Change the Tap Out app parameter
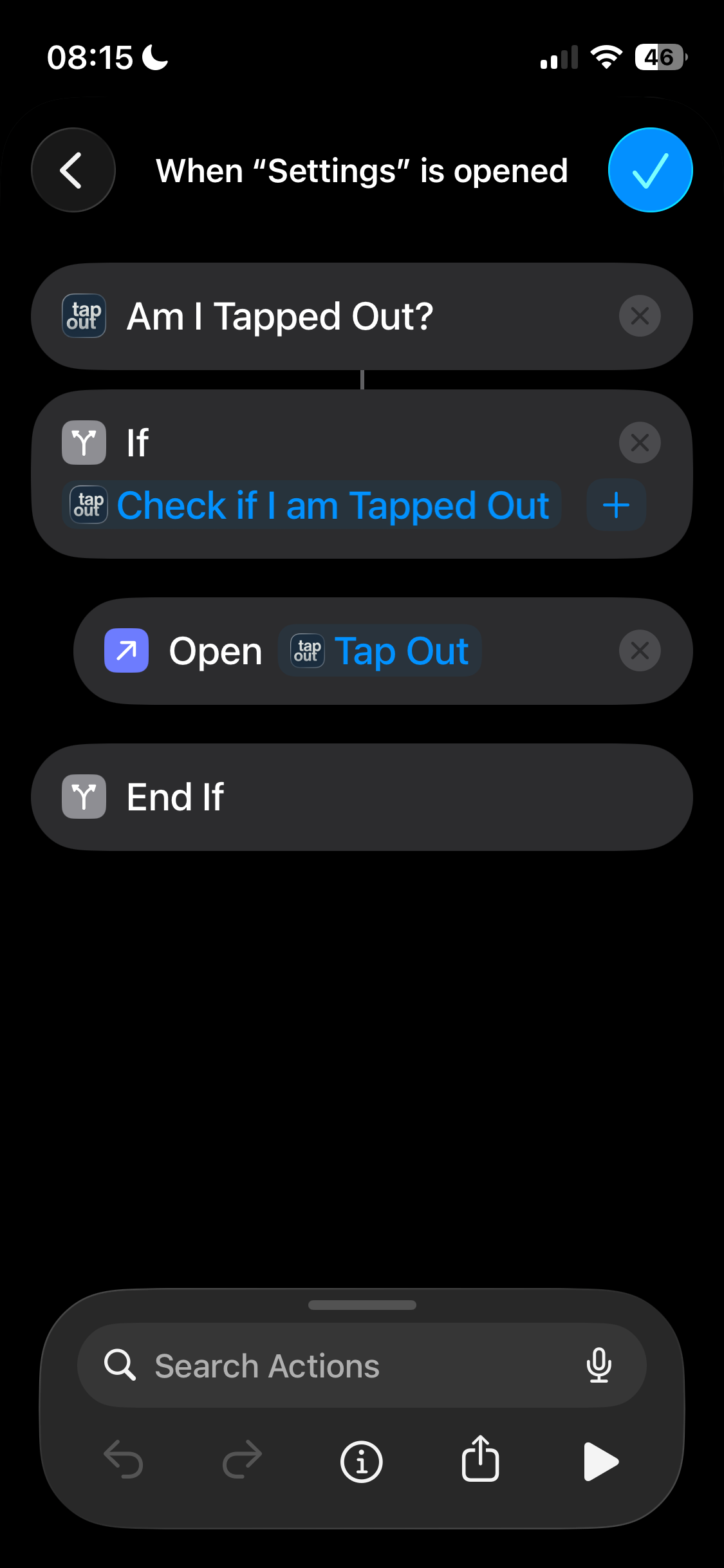The image size is (724, 1568). pos(380,651)
